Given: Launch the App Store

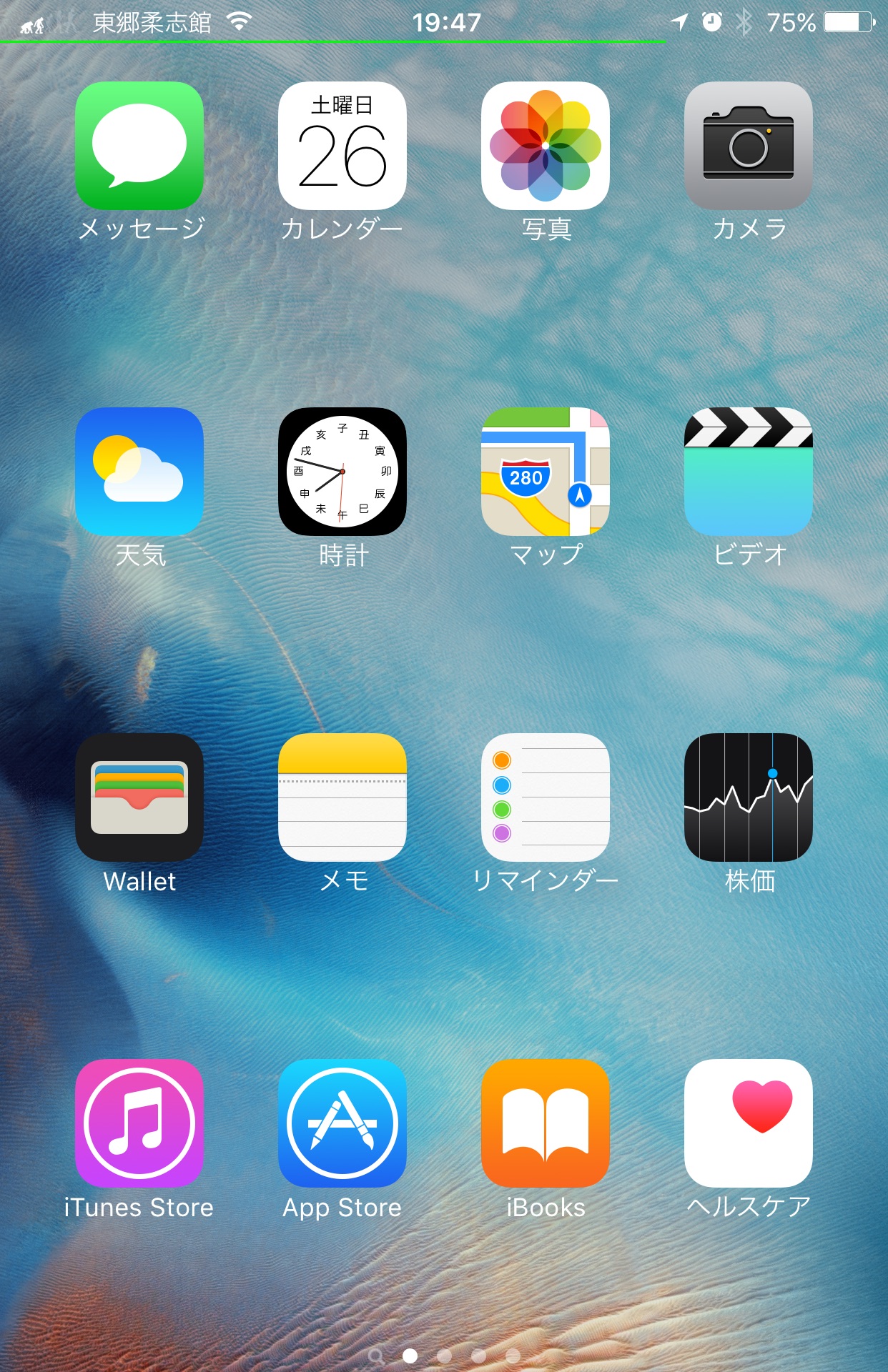Looking at the screenshot, I should pos(342,1123).
